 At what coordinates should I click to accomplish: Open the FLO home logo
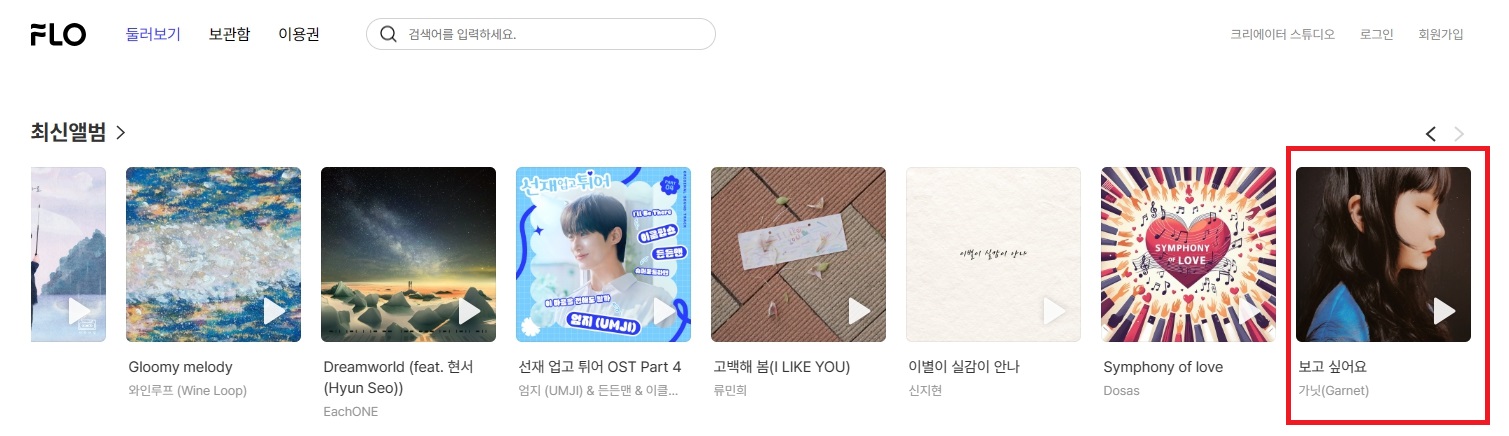click(x=58, y=34)
